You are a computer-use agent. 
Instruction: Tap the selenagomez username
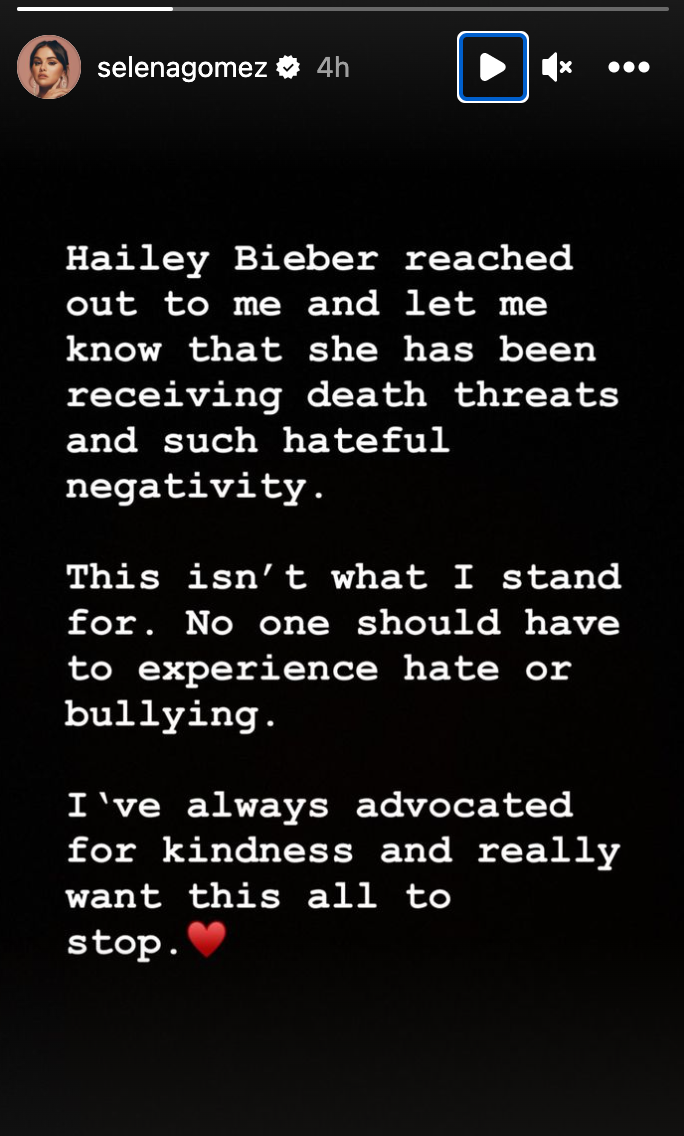tap(183, 67)
